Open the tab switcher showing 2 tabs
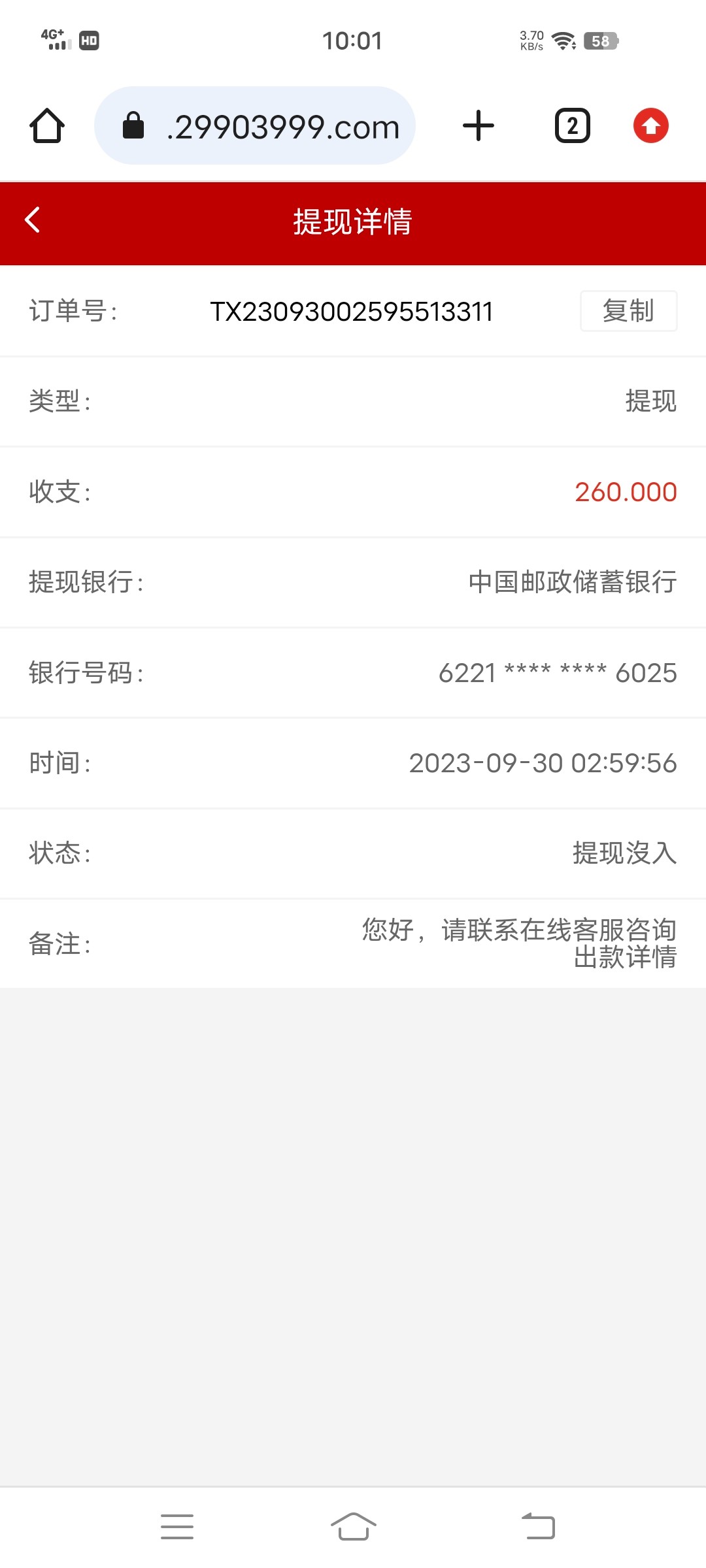Image resolution: width=706 pixels, height=1568 pixels. point(572,126)
